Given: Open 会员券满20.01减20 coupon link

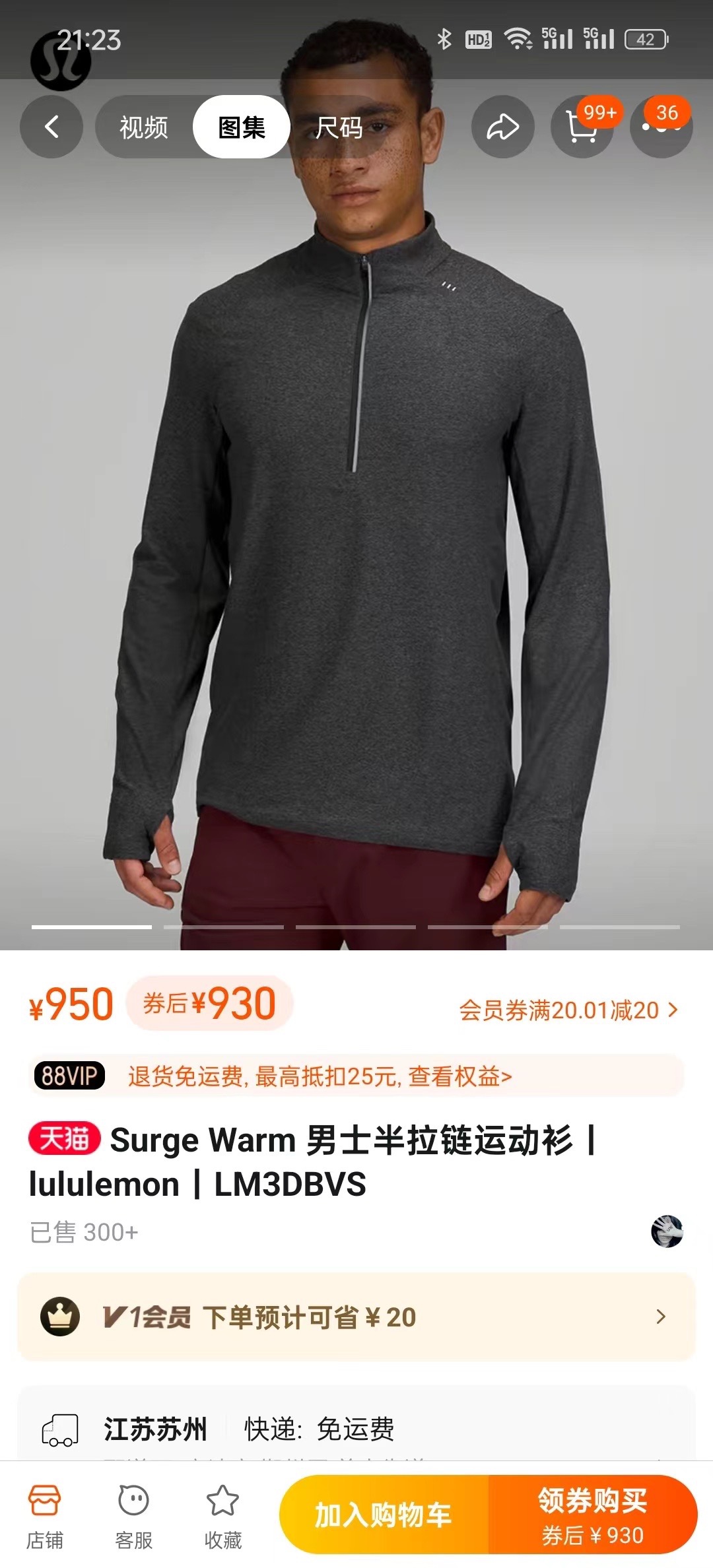Looking at the screenshot, I should [x=568, y=1010].
